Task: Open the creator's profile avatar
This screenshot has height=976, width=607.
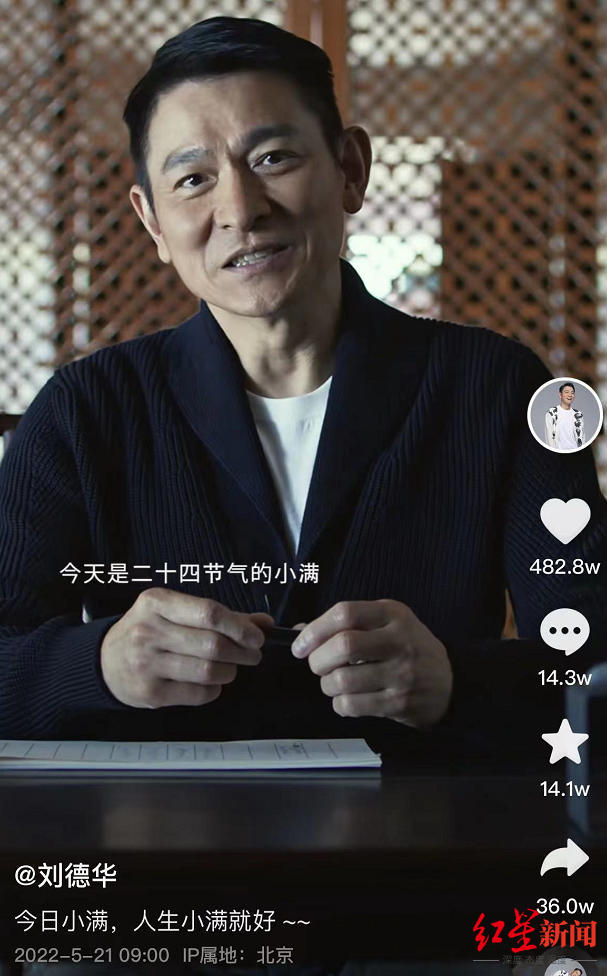Action: 565,415
